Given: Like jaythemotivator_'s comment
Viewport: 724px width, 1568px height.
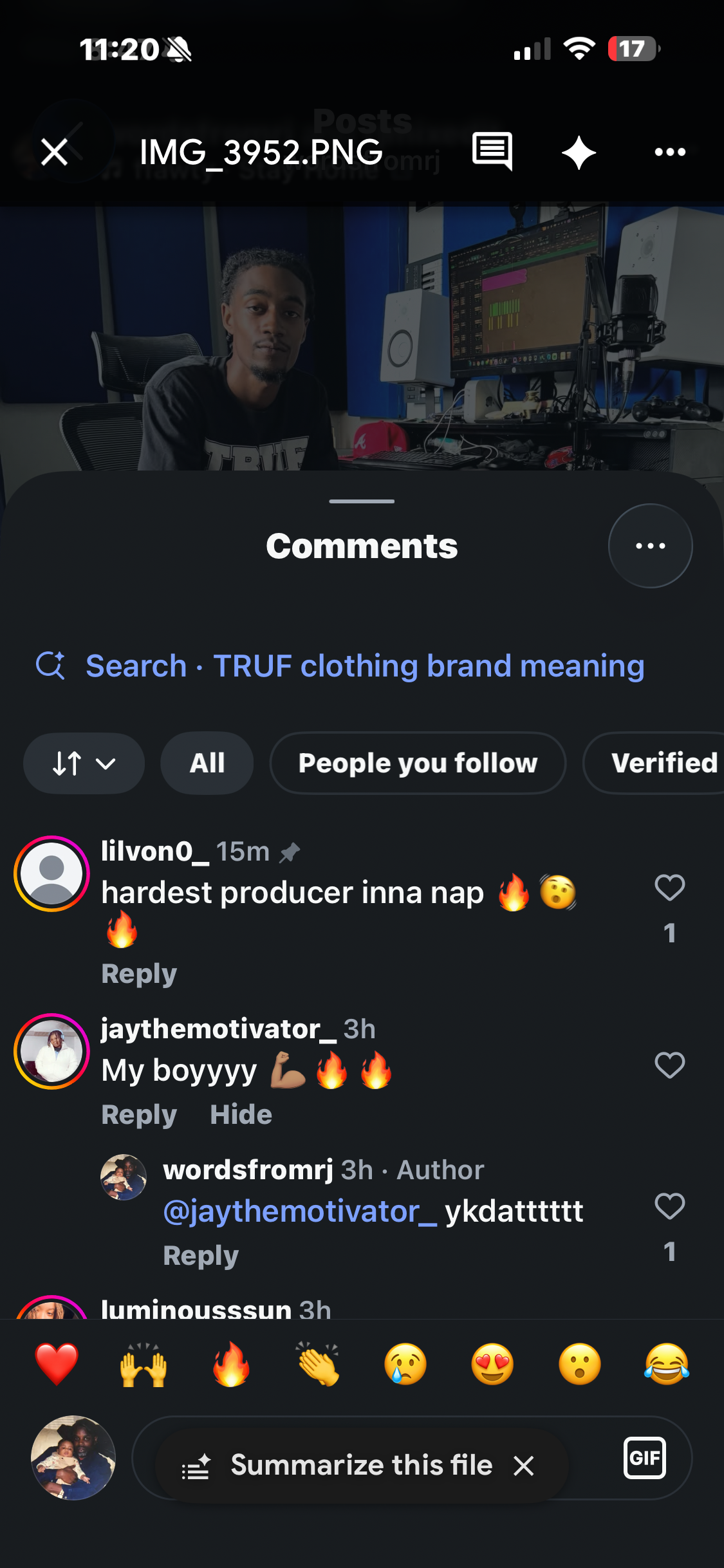Looking at the screenshot, I should (x=669, y=1065).
